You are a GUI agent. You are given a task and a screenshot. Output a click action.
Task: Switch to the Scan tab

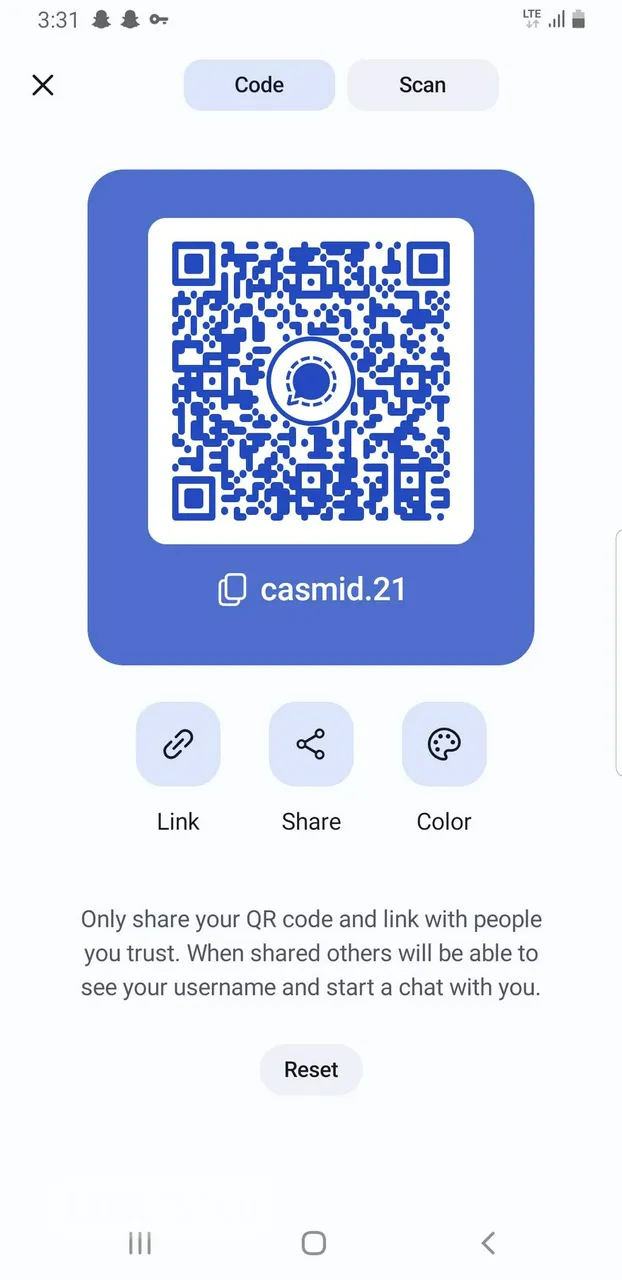pyautogui.click(x=422, y=85)
